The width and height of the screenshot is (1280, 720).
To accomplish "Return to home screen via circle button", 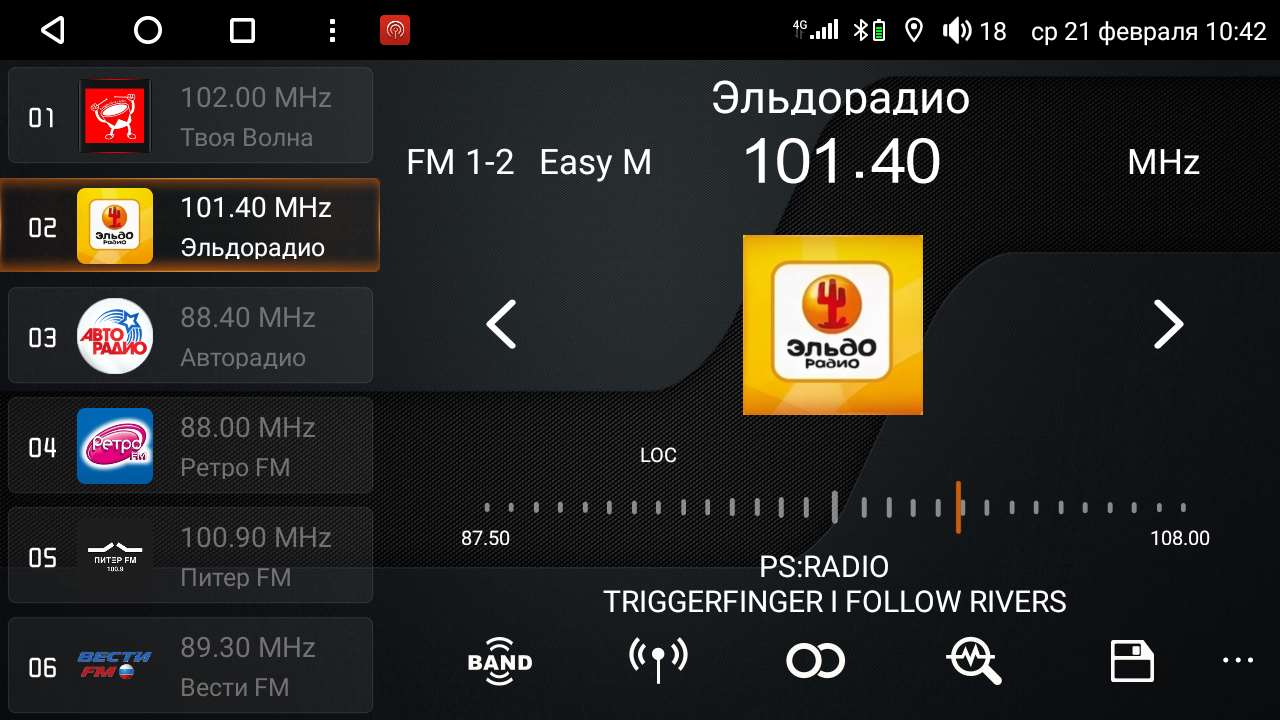I will (x=148, y=31).
